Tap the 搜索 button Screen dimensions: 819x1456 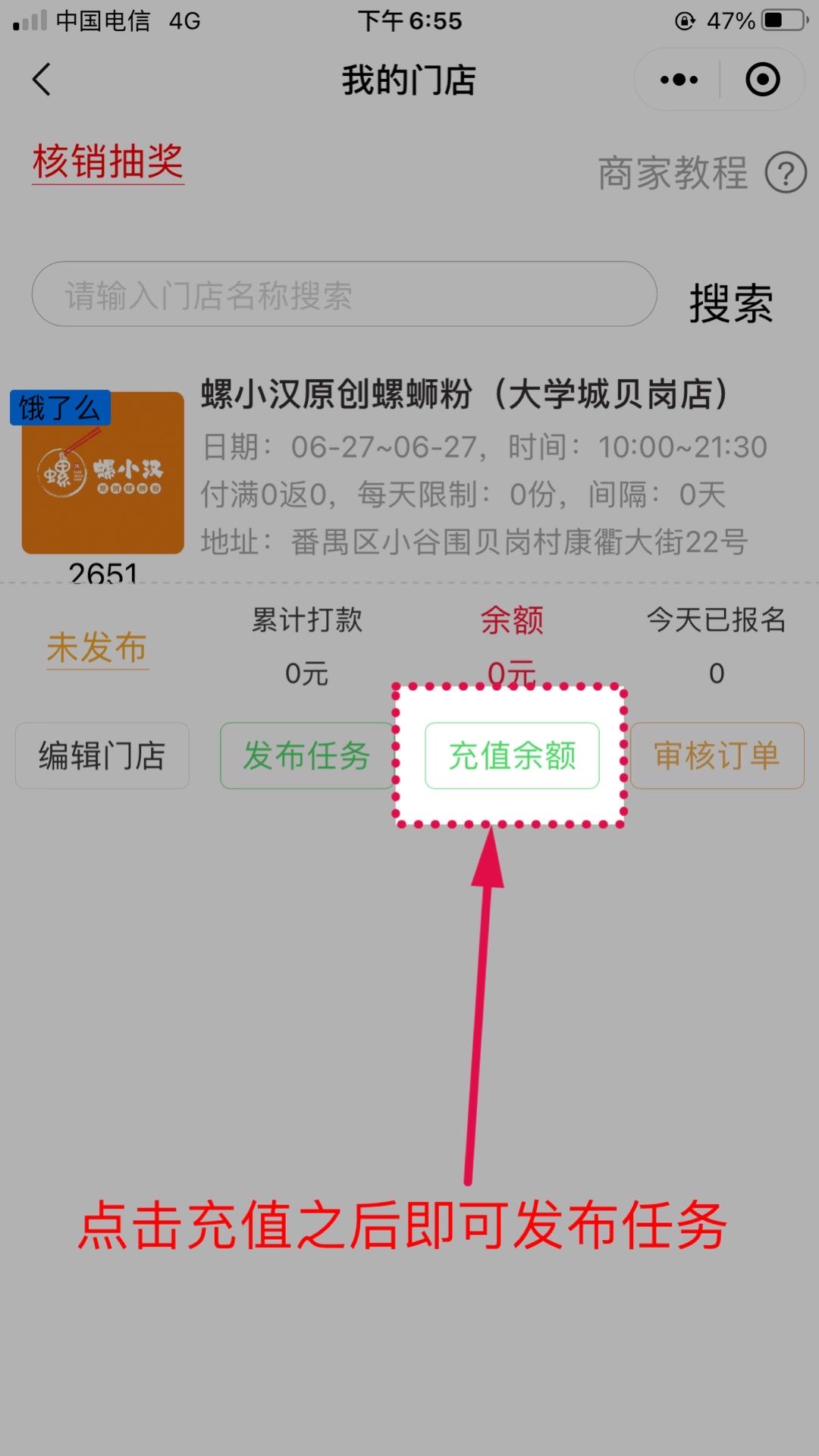click(730, 303)
